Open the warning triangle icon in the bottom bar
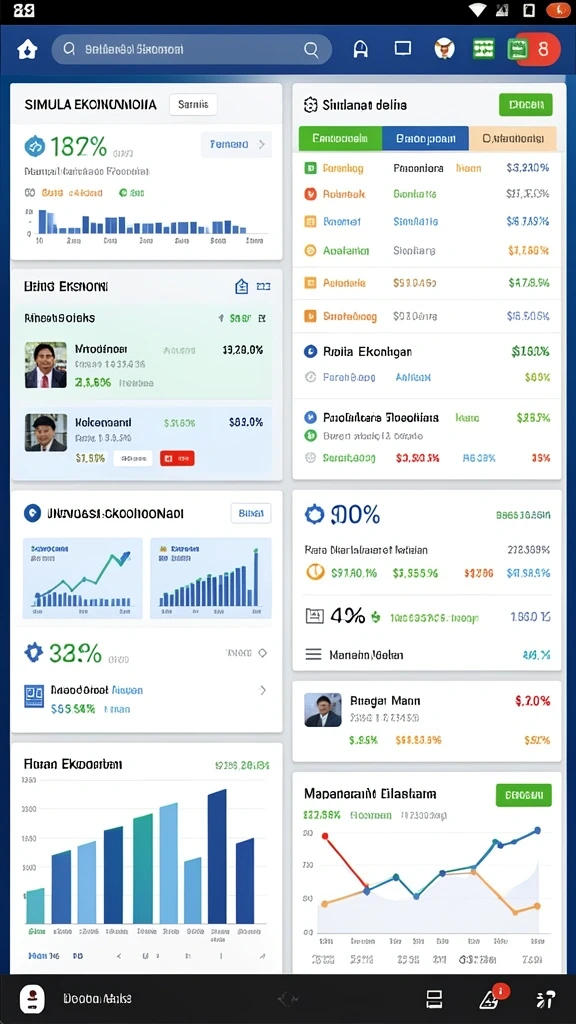 pyautogui.click(x=490, y=999)
